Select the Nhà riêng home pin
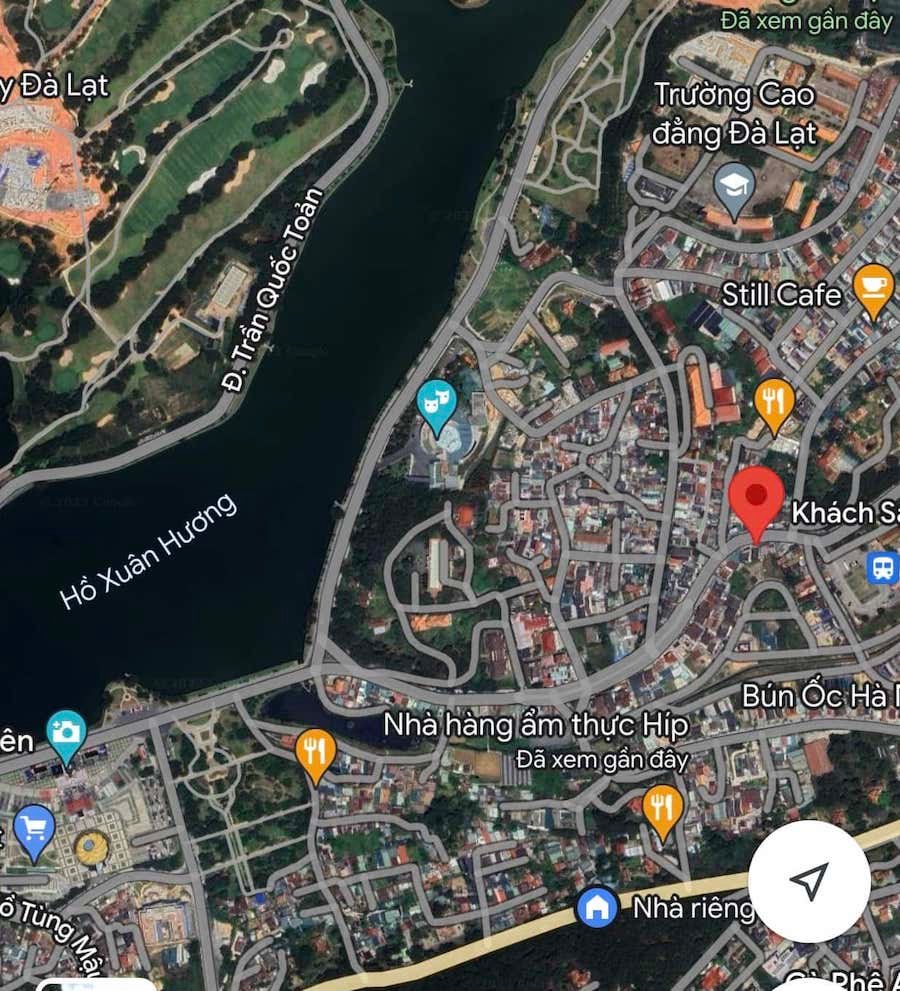The image size is (900, 991). (x=598, y=908)
